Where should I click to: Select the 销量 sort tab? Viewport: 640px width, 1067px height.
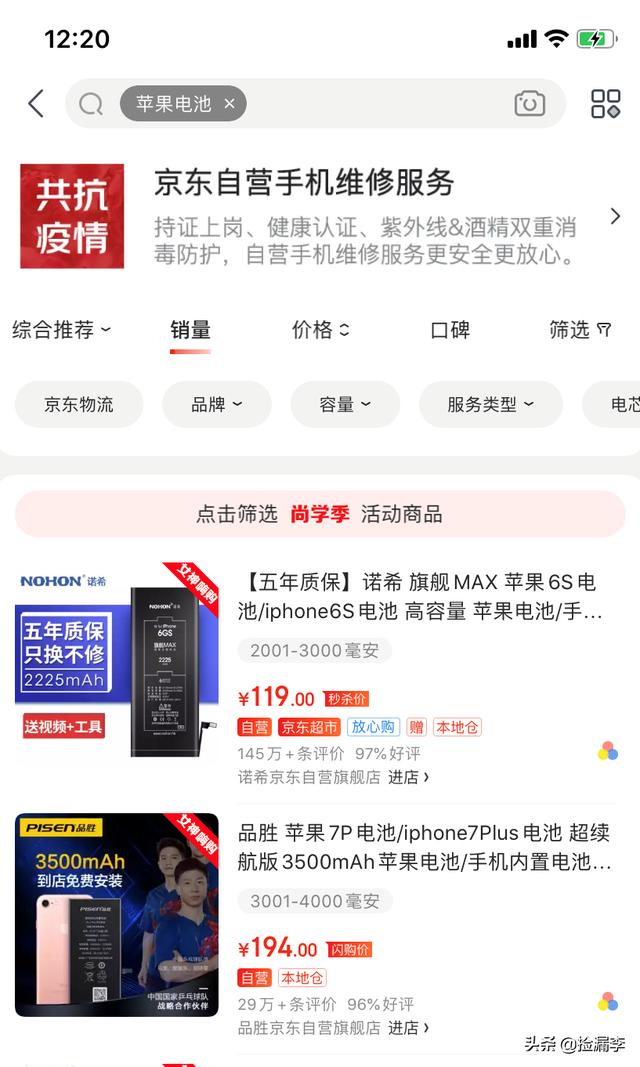(x=190, y=330)
